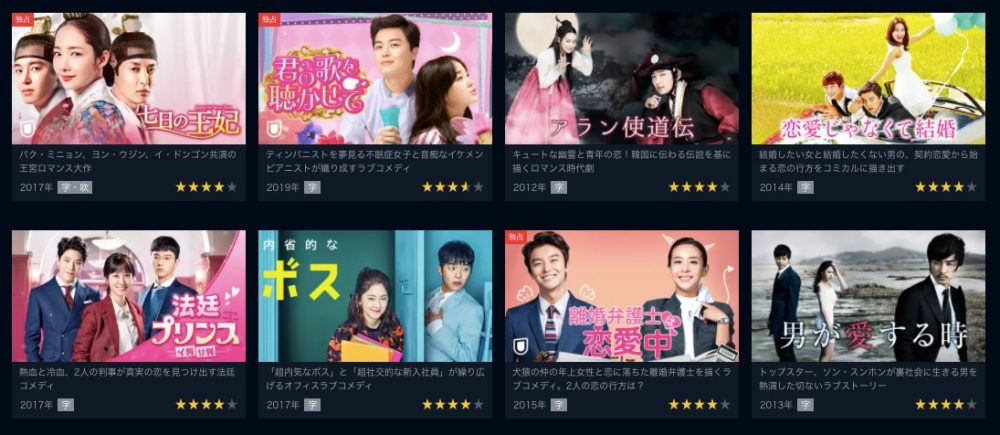Select the アラン使道伝 title card

click(622, 79)
